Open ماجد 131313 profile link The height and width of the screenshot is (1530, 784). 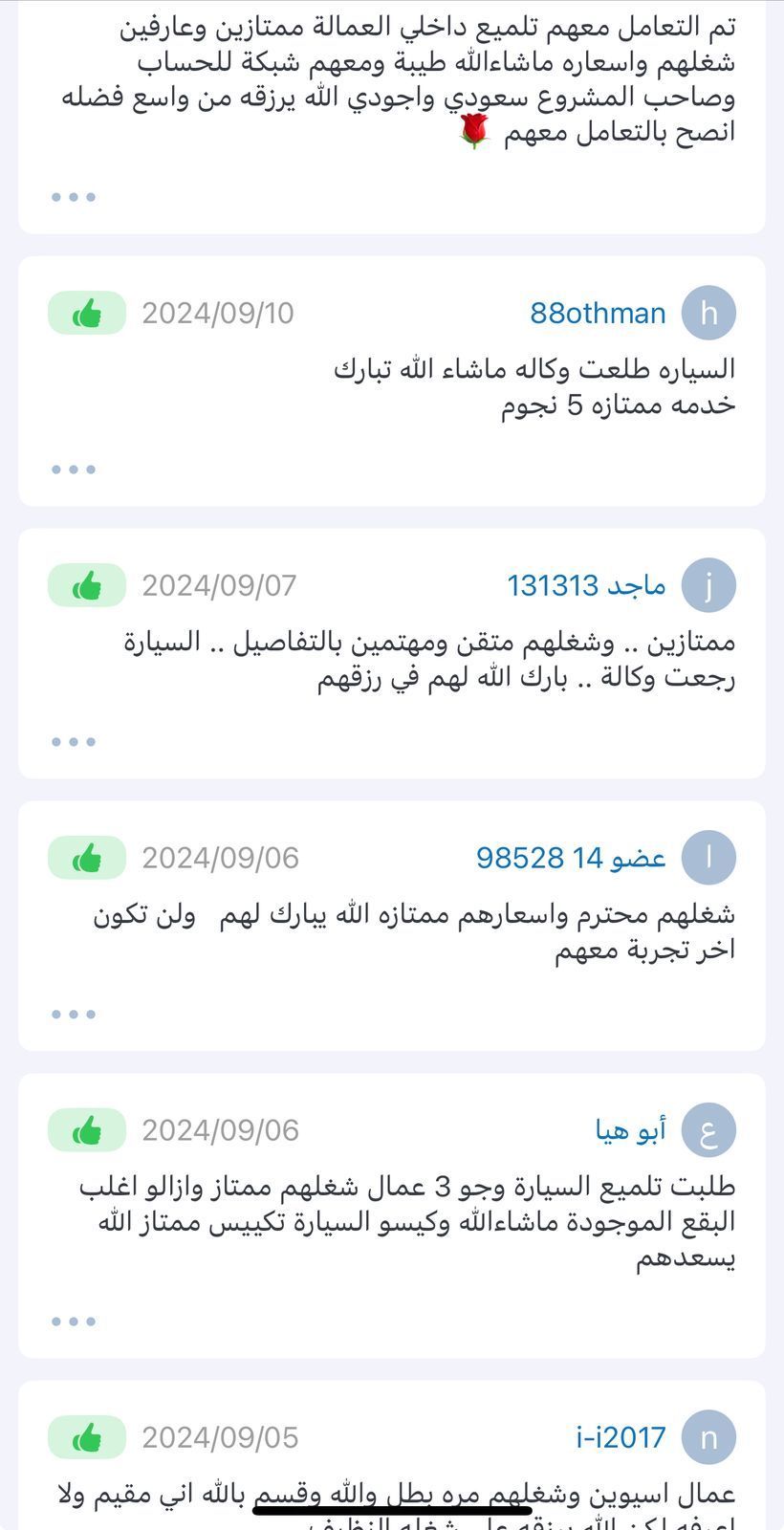586,585
